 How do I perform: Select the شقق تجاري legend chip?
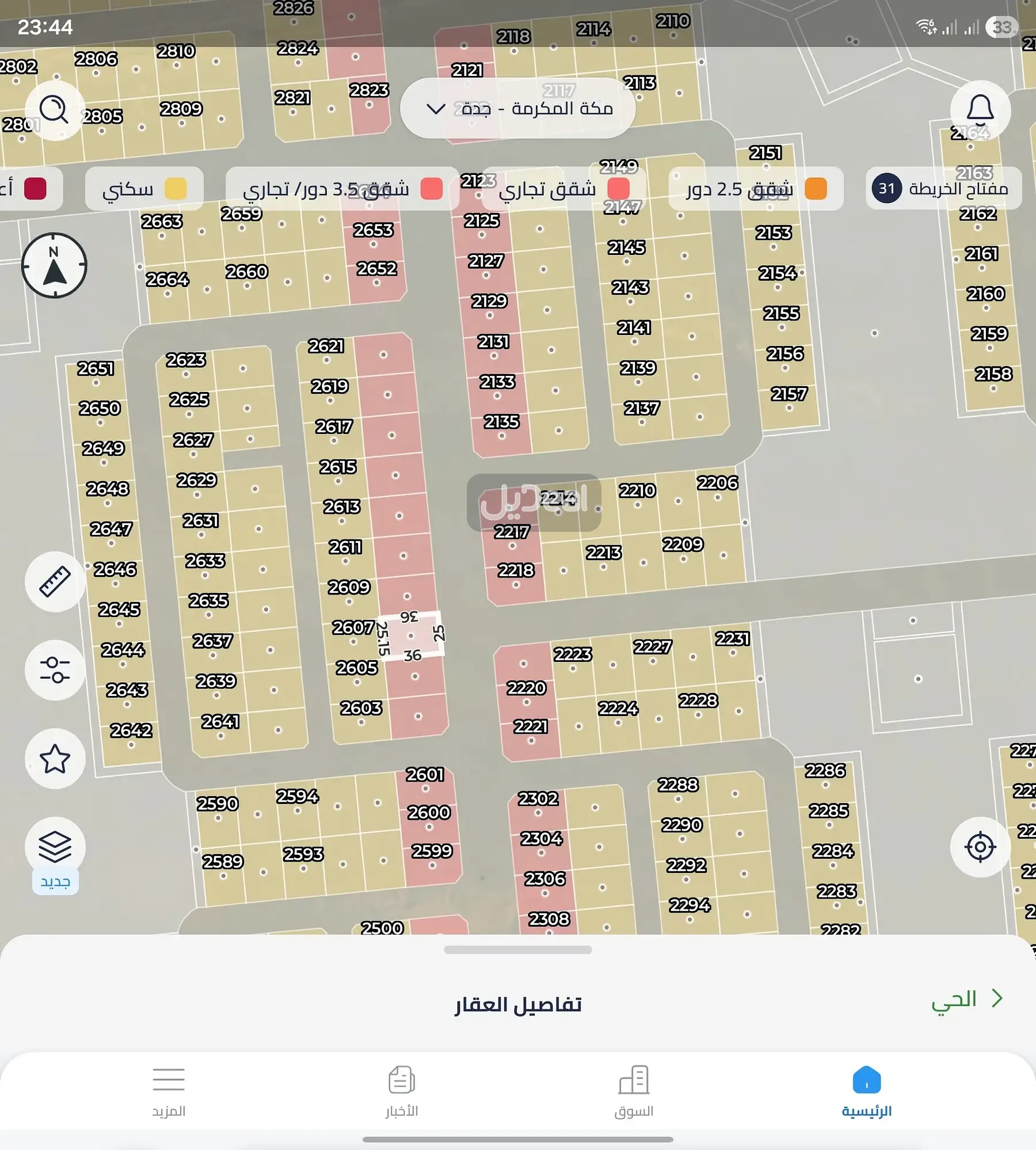[563, 188]
